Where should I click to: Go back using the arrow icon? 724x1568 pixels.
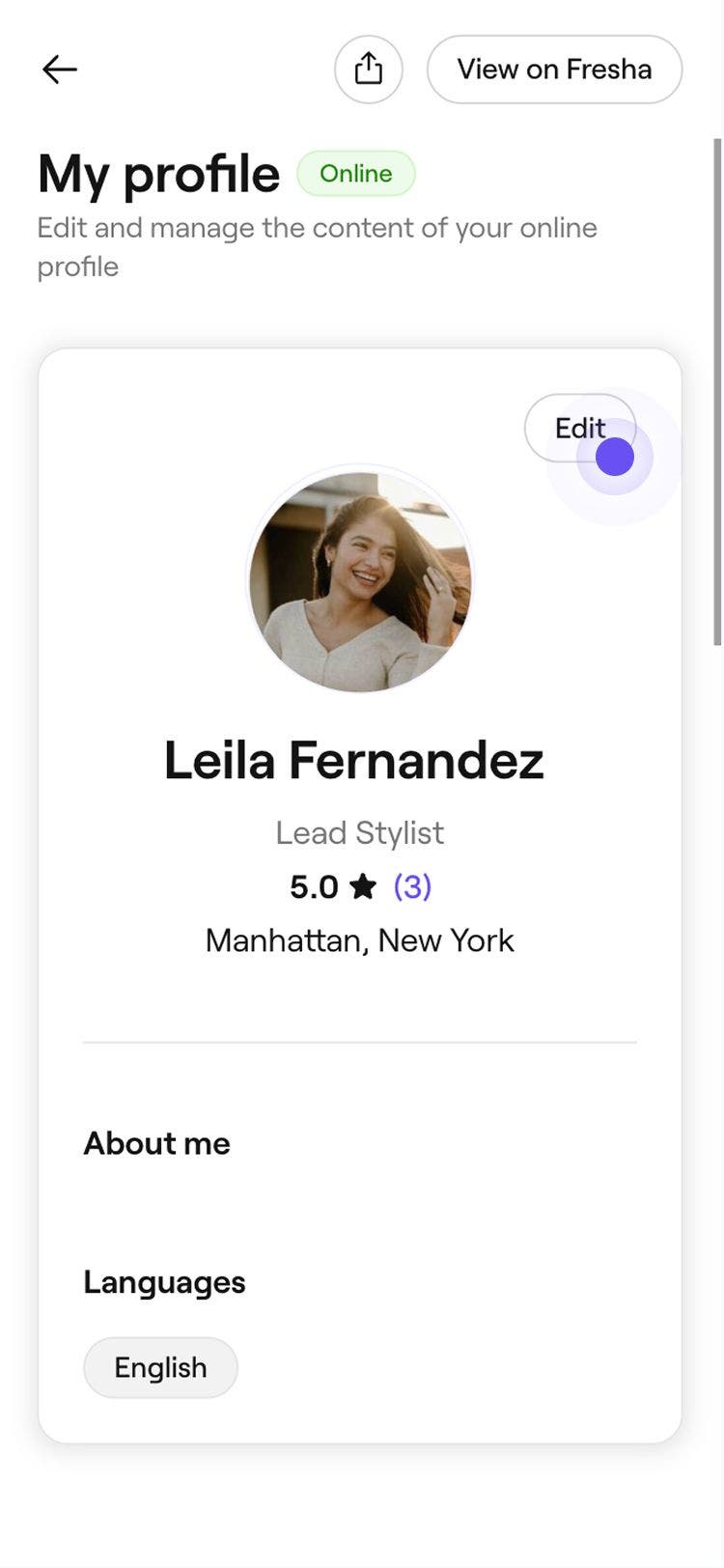click(x=60, y=70)
